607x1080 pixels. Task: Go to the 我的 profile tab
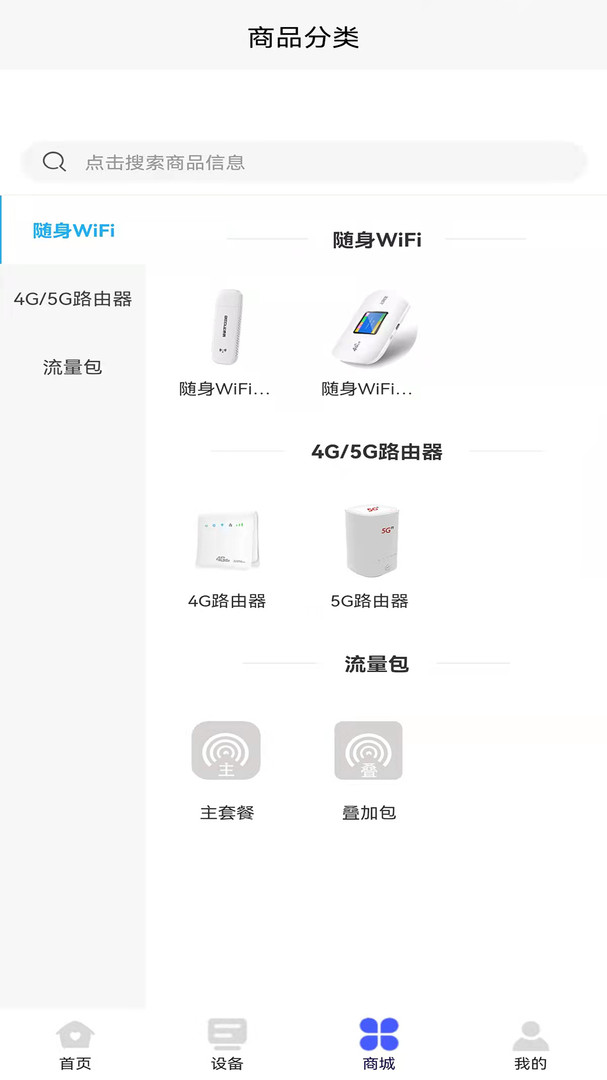tap(530, 1044)
